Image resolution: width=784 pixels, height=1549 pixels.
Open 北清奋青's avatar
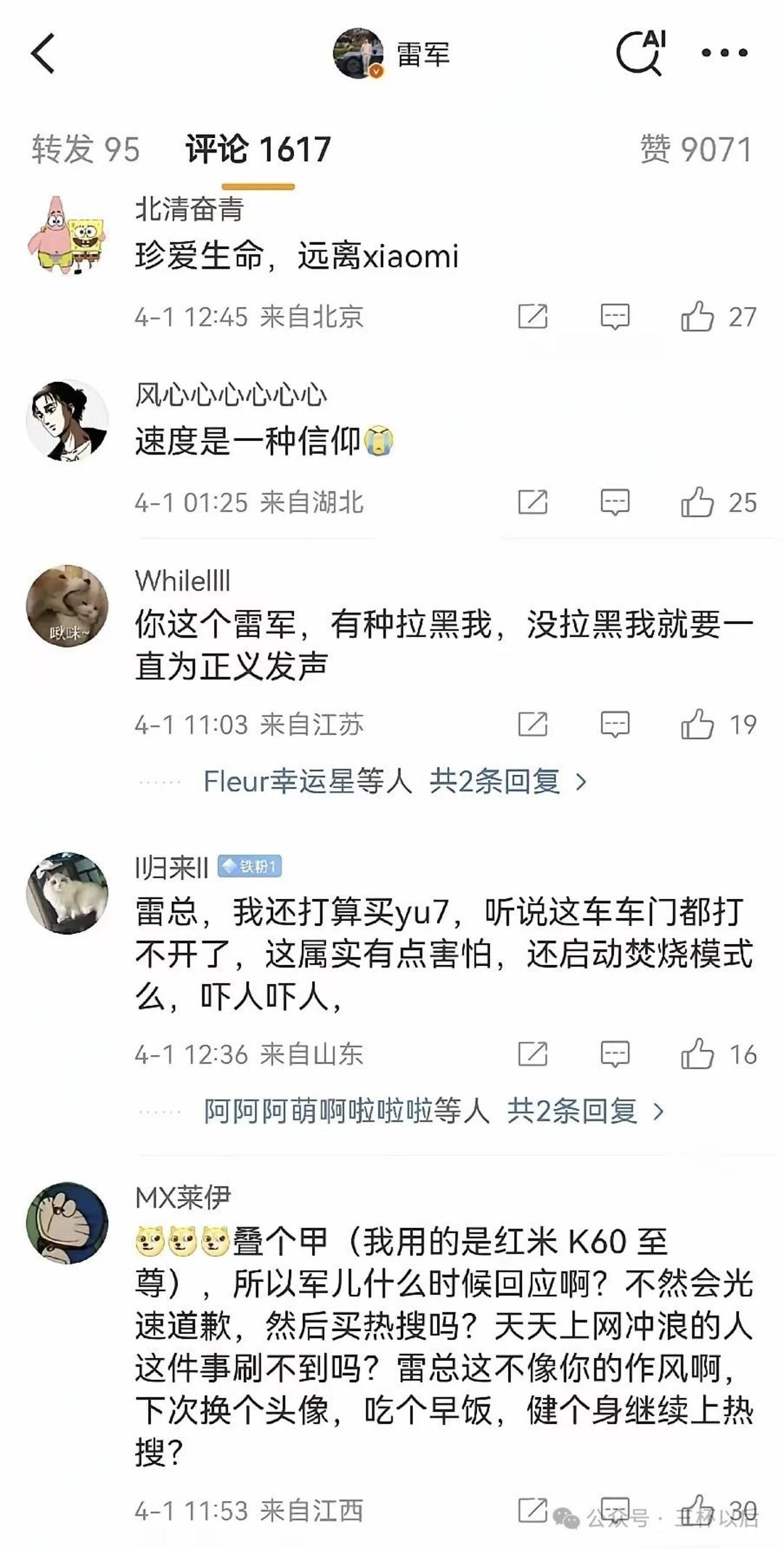67,235
